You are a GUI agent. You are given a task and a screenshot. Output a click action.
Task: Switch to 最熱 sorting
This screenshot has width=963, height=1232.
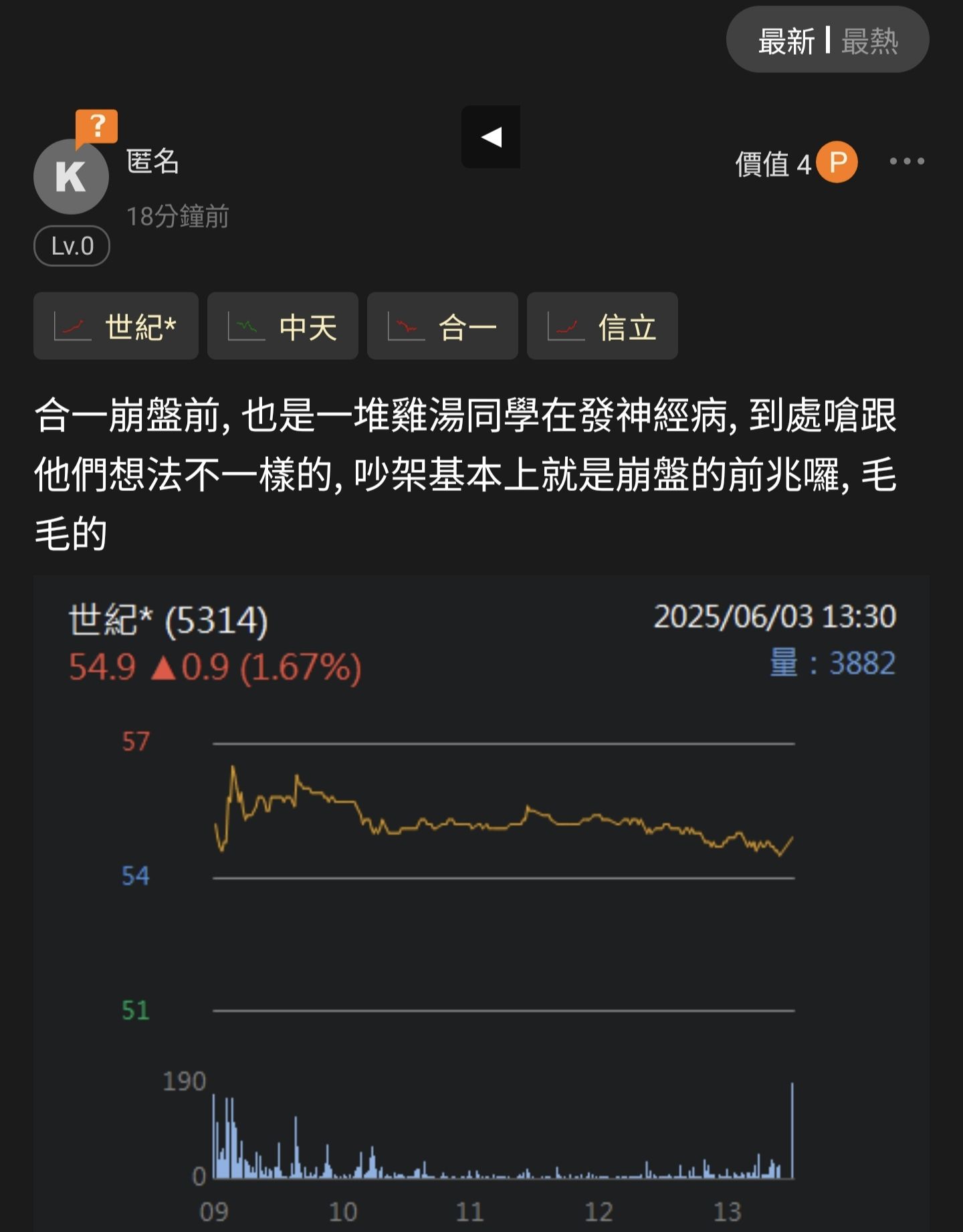(869, 41)
